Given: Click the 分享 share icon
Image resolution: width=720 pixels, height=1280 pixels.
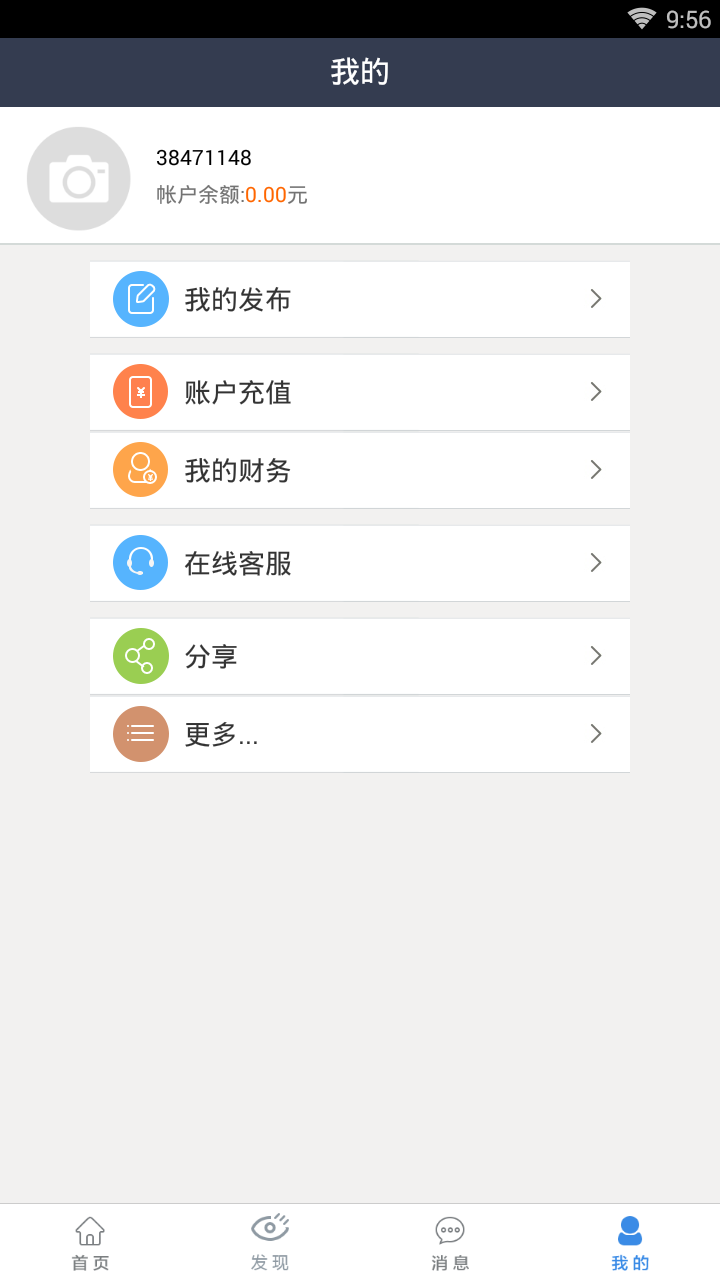Looking at the screenshot, I should 140,656.
